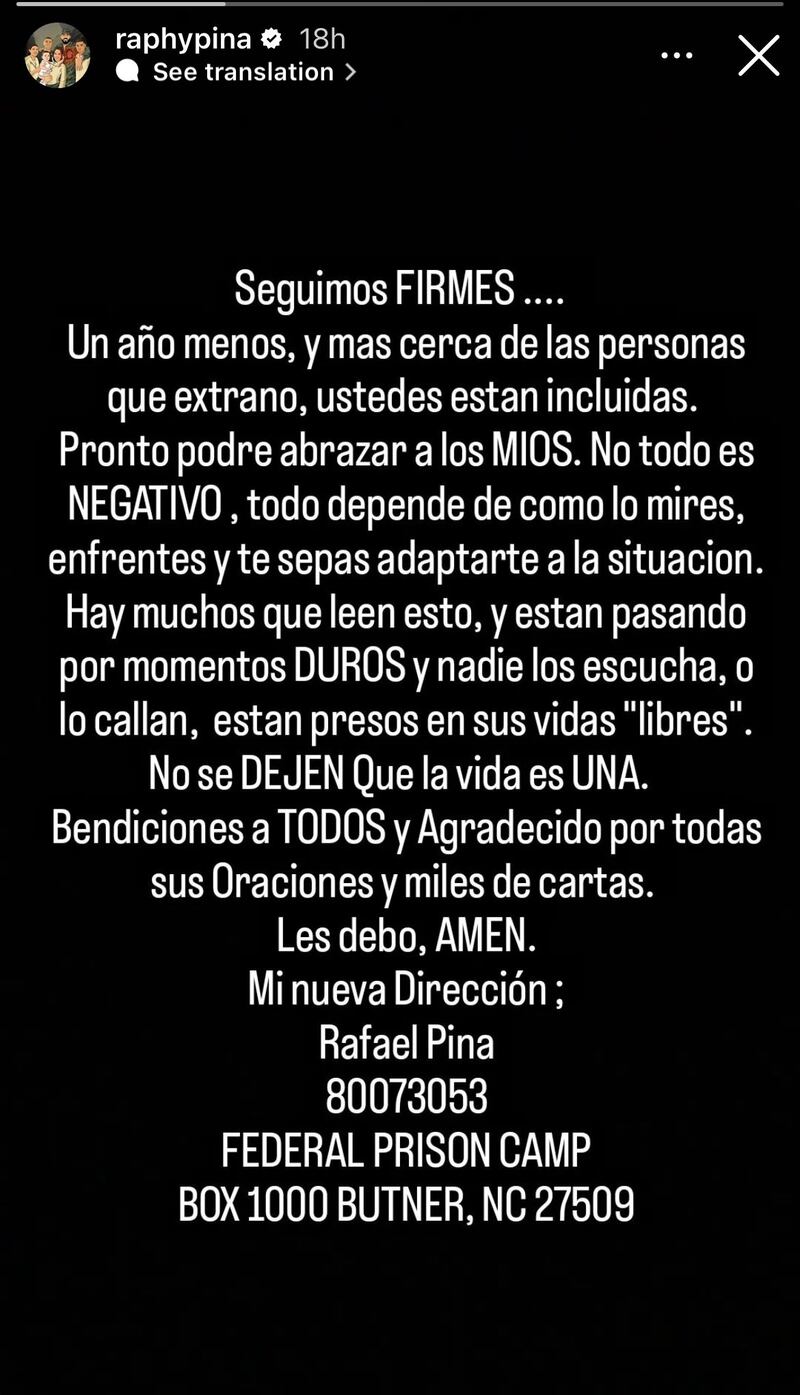Close the story viewer
The image size is (800, 1395).
[x=758, y=56]
